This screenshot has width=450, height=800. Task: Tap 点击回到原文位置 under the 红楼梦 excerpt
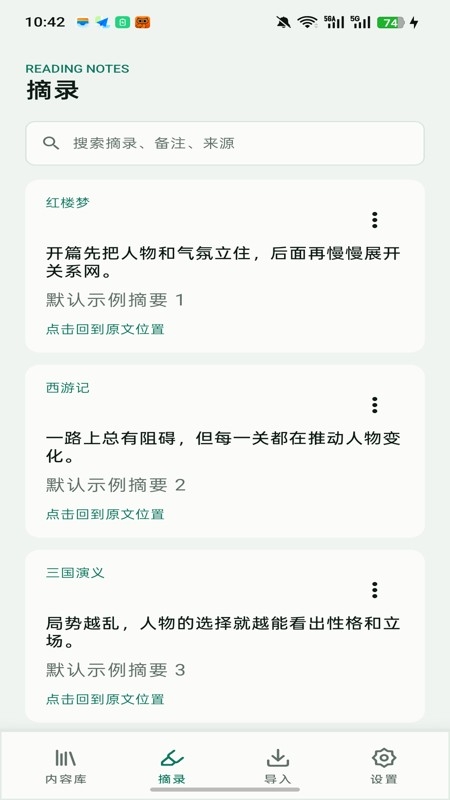tap(105, 330)
